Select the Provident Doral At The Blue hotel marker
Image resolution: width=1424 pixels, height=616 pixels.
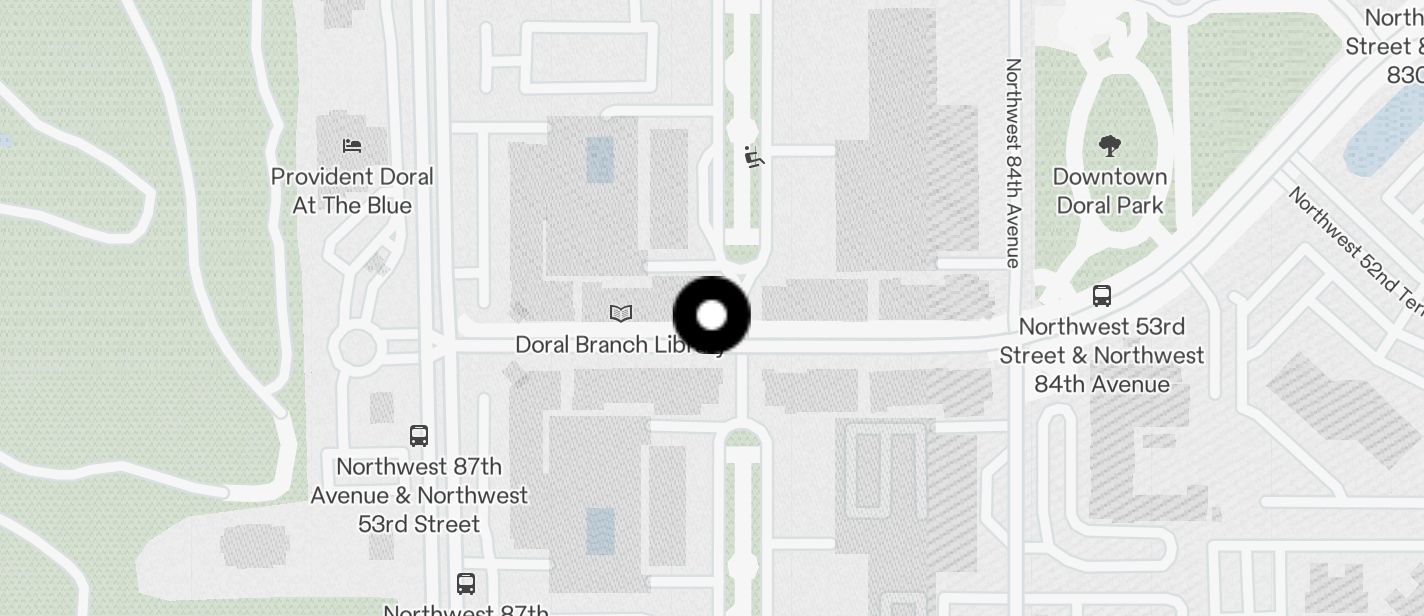tap(352, 146)
